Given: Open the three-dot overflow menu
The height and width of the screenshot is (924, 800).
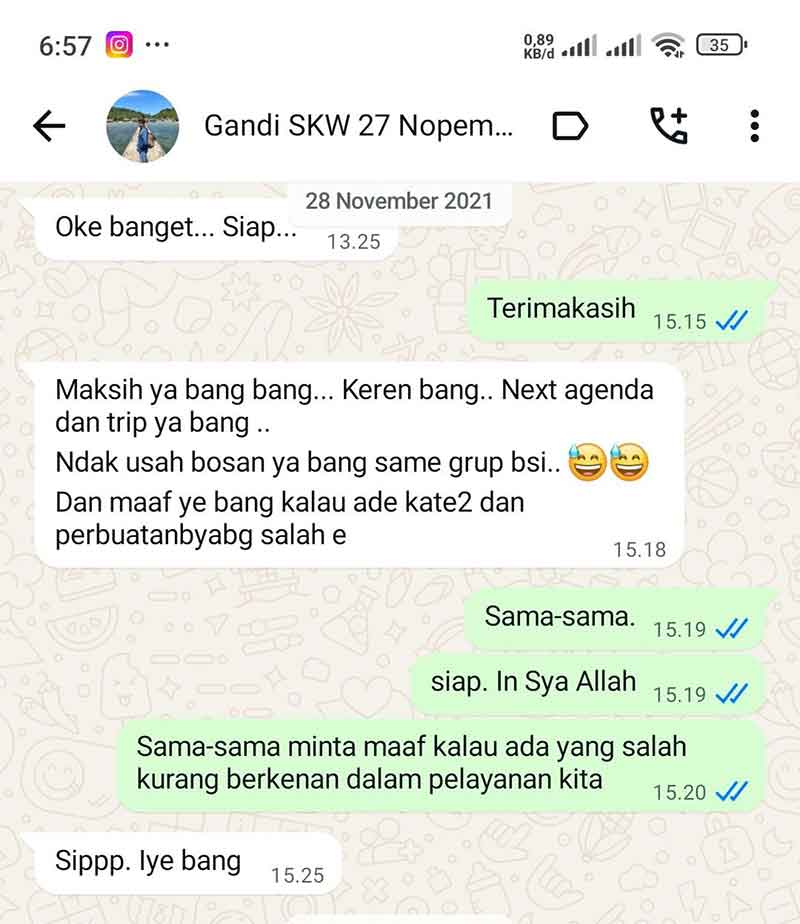Looking at the screenshot, I should [754, 126].
